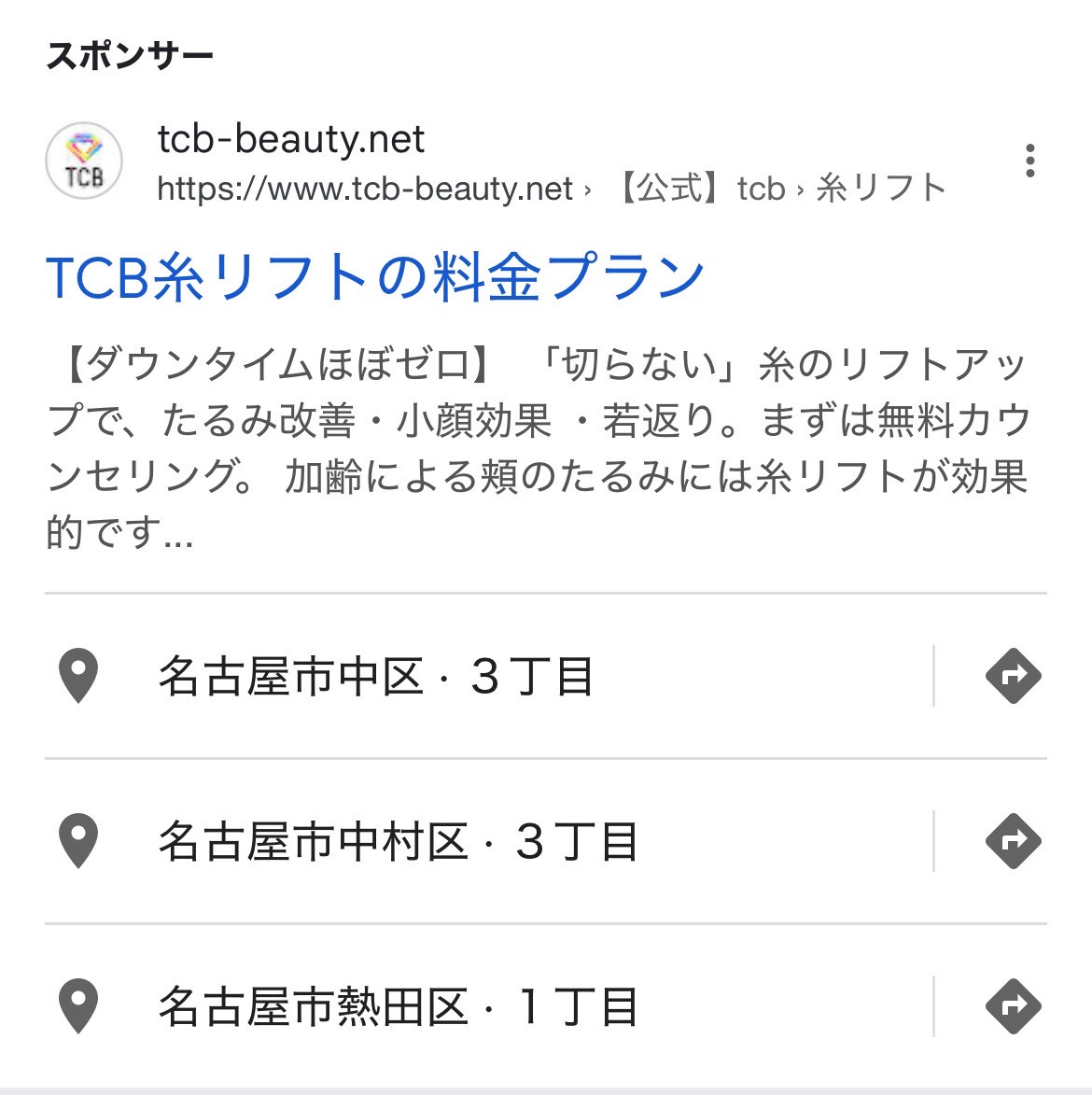The height and width of the screenshot is (1095, 1092).
Task: Click the TCB favicon logo
Action: click(x=82, y=160)
